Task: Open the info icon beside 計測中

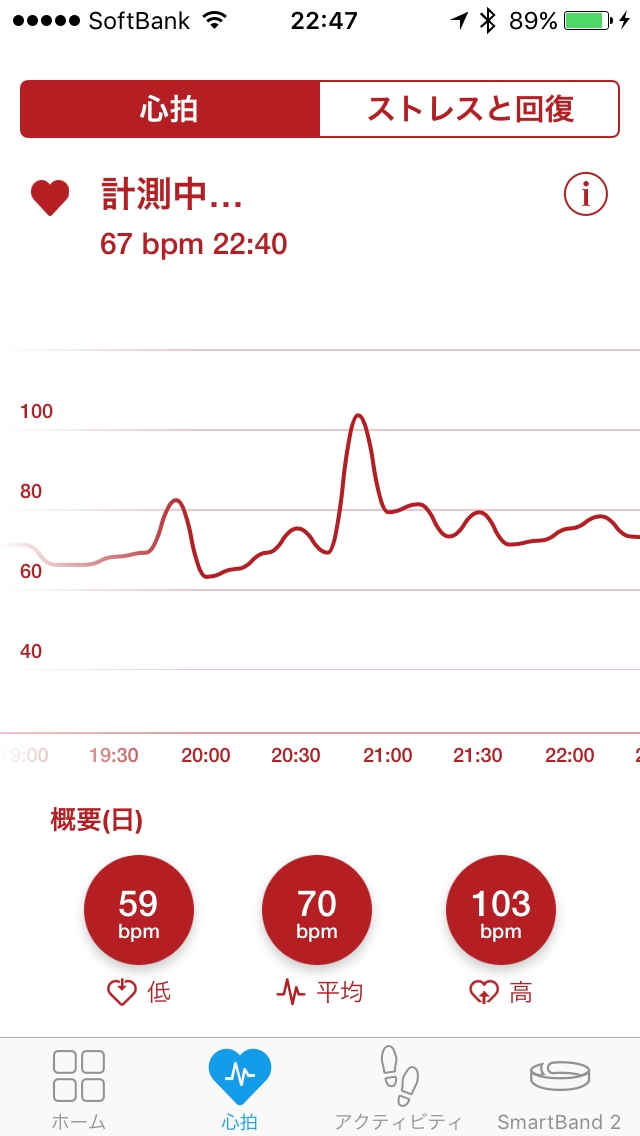Action: [585, 195]
